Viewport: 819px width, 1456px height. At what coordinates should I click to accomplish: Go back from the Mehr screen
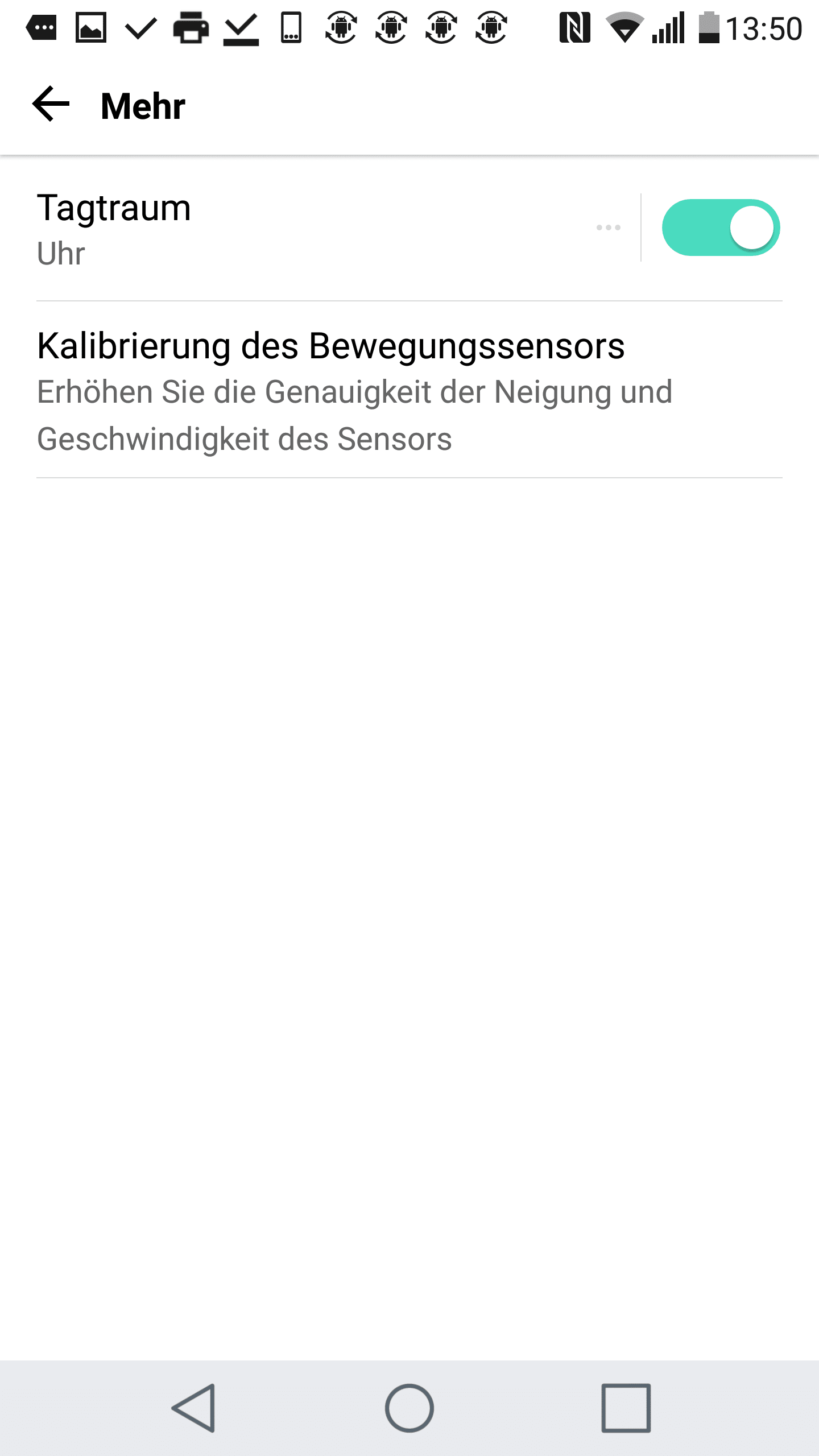(51, 105)
